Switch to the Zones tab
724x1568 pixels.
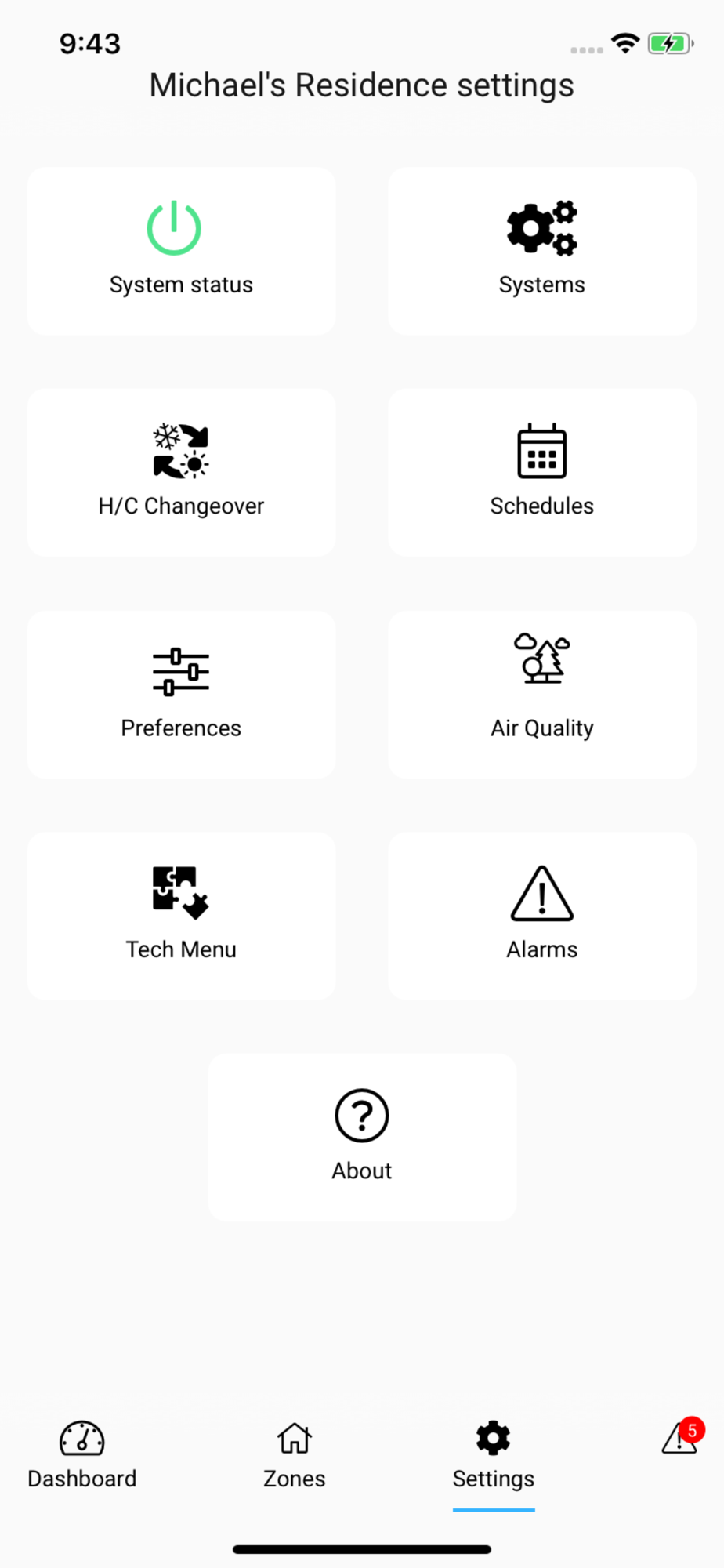[294, 1455]
